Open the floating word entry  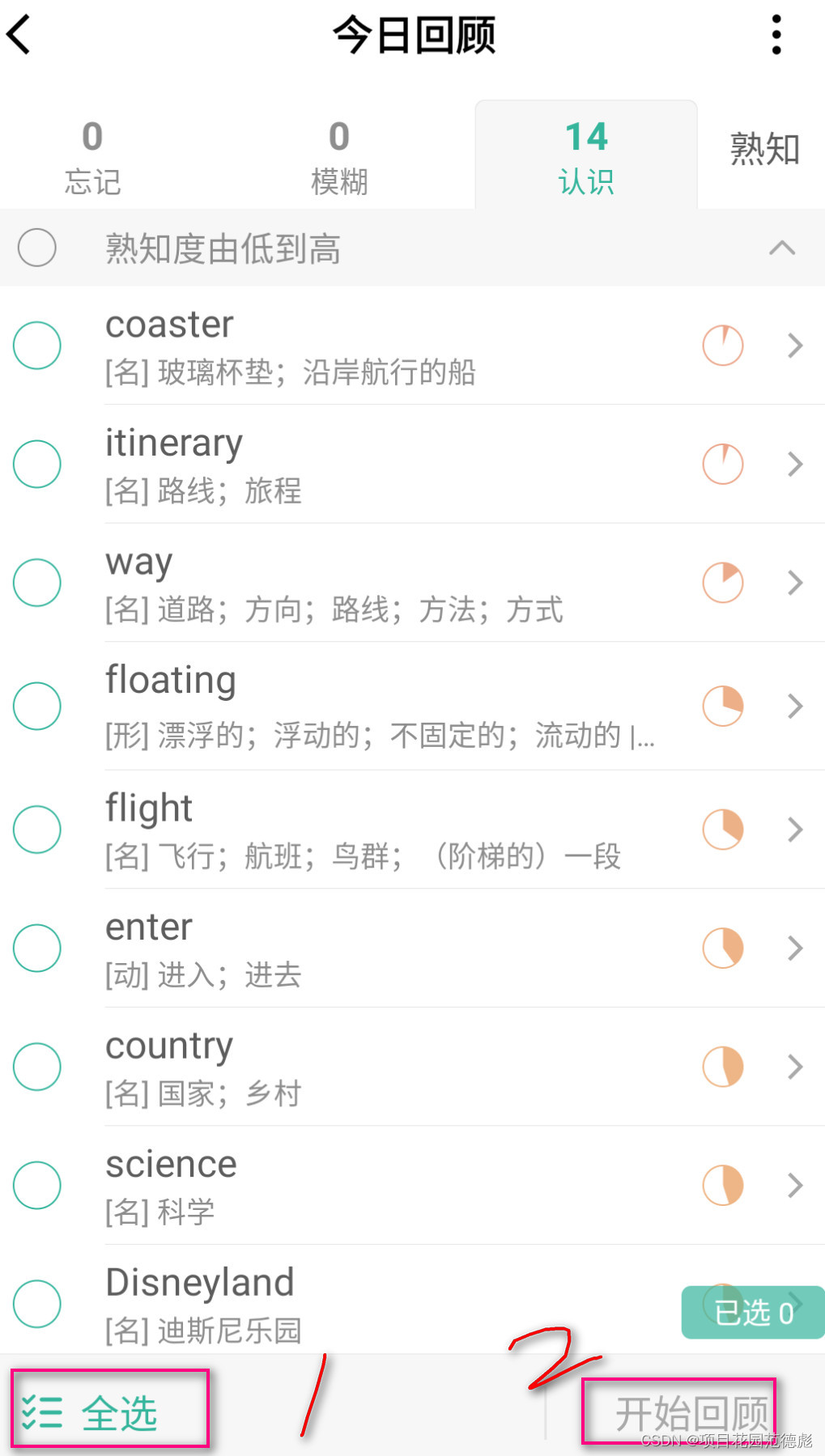(x=794, y=706)
